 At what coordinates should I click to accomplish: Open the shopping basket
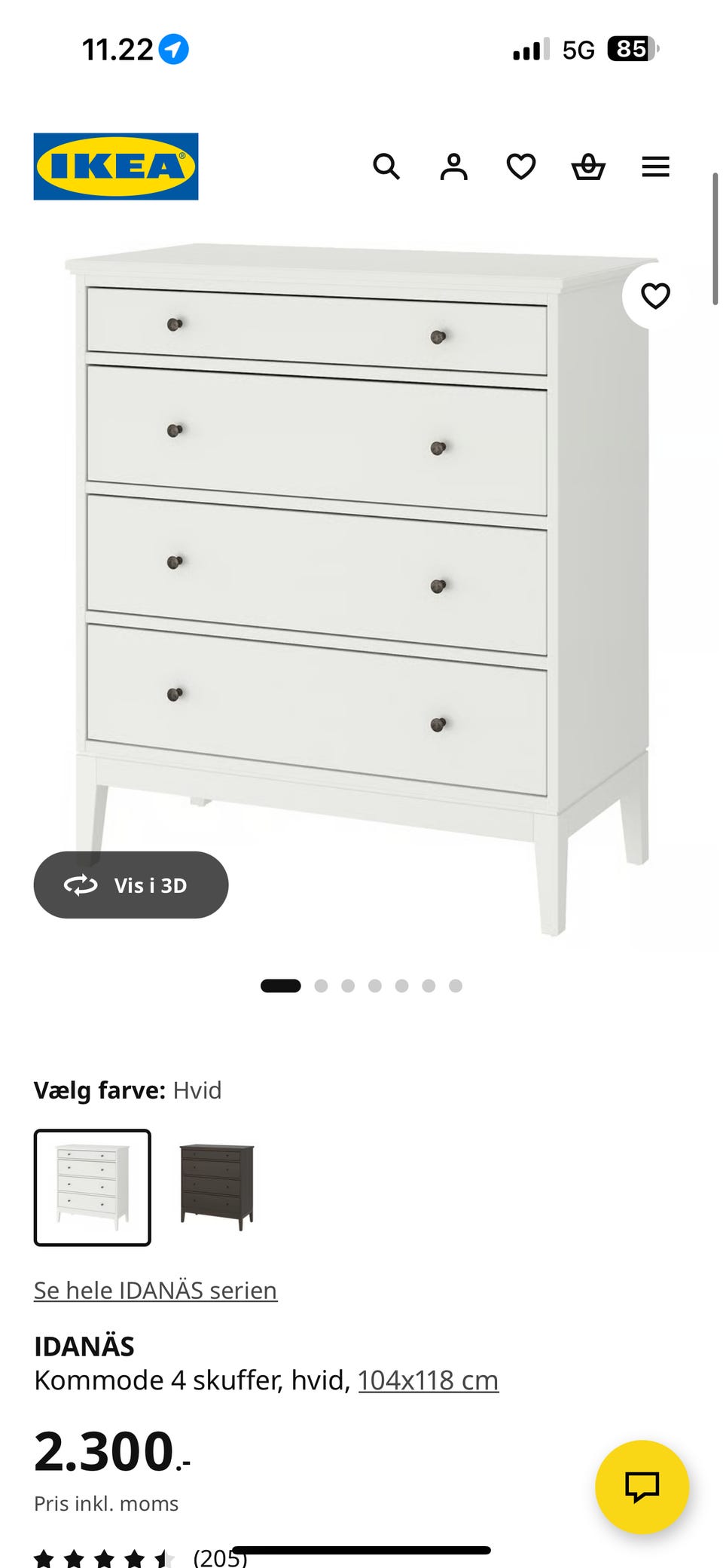click(x=588, y=167)
